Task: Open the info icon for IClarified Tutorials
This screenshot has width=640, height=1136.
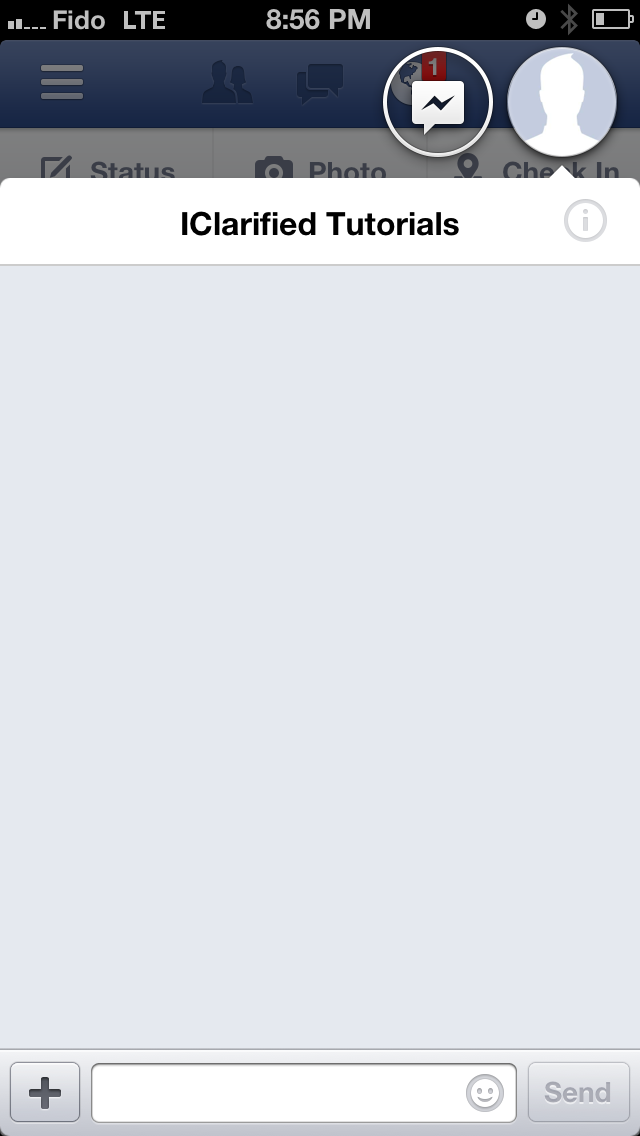Action: [585, 221]
